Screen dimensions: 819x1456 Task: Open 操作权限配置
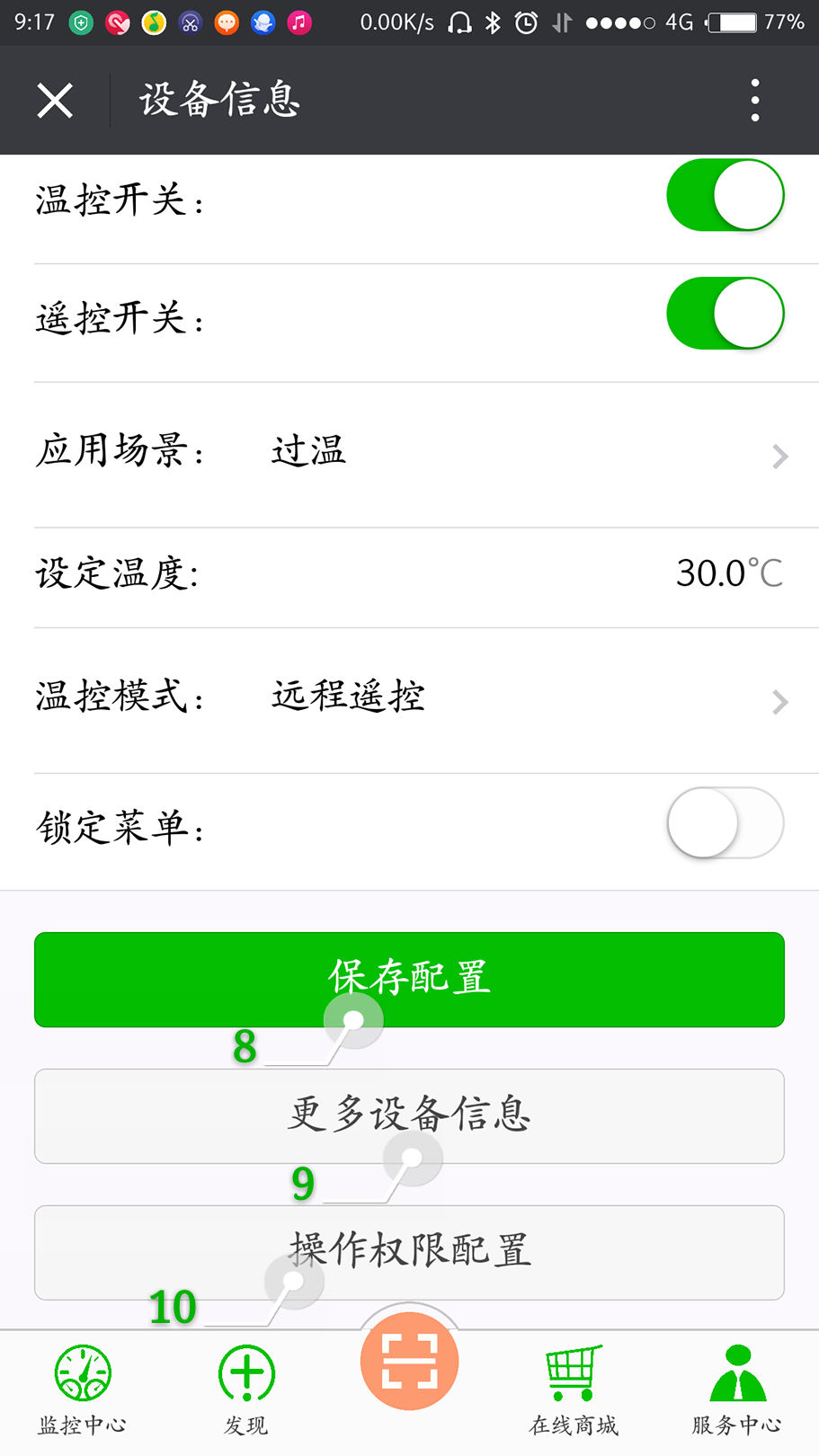409,1253
